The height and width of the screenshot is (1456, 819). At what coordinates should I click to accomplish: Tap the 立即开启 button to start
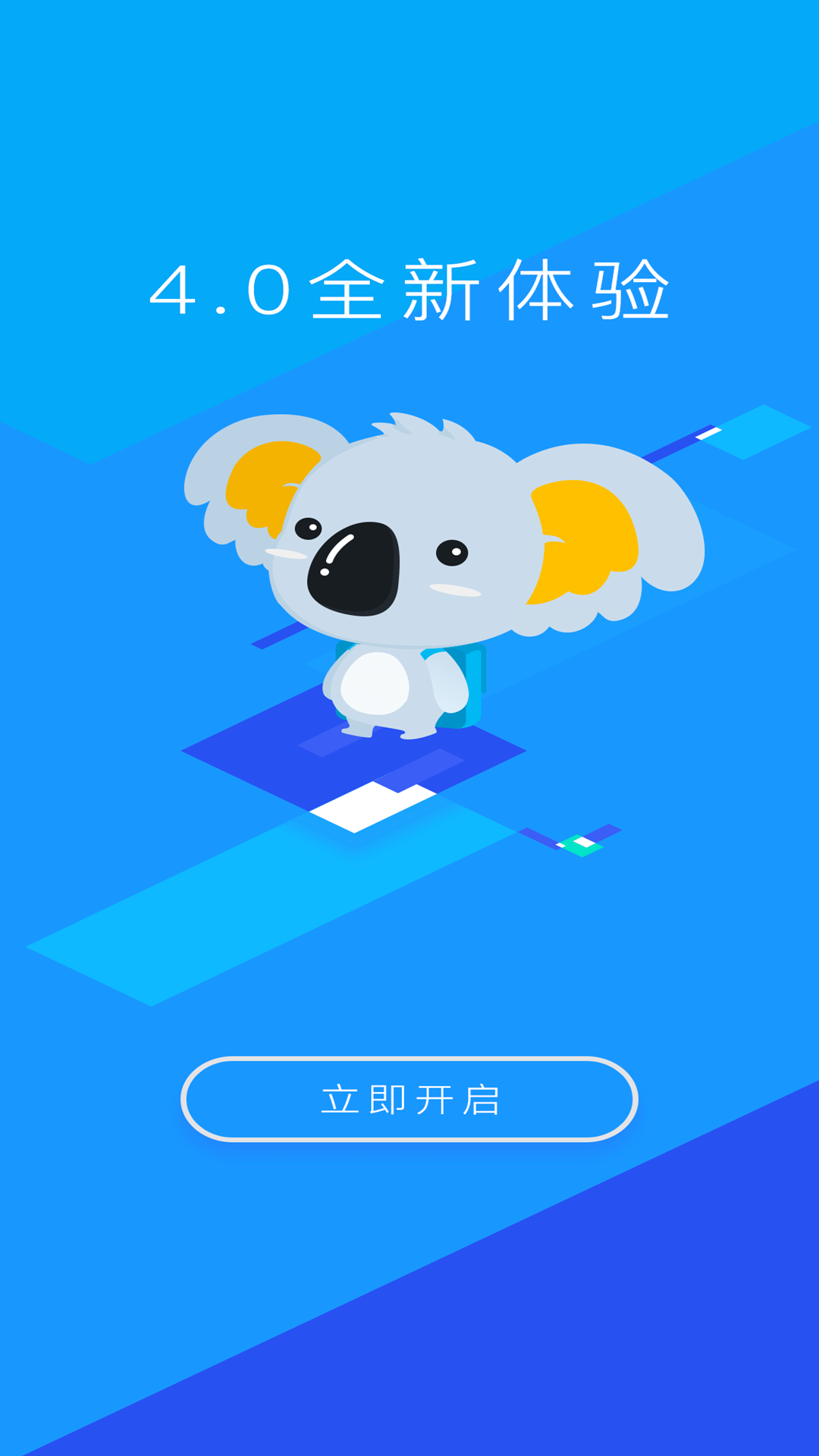409,1099
